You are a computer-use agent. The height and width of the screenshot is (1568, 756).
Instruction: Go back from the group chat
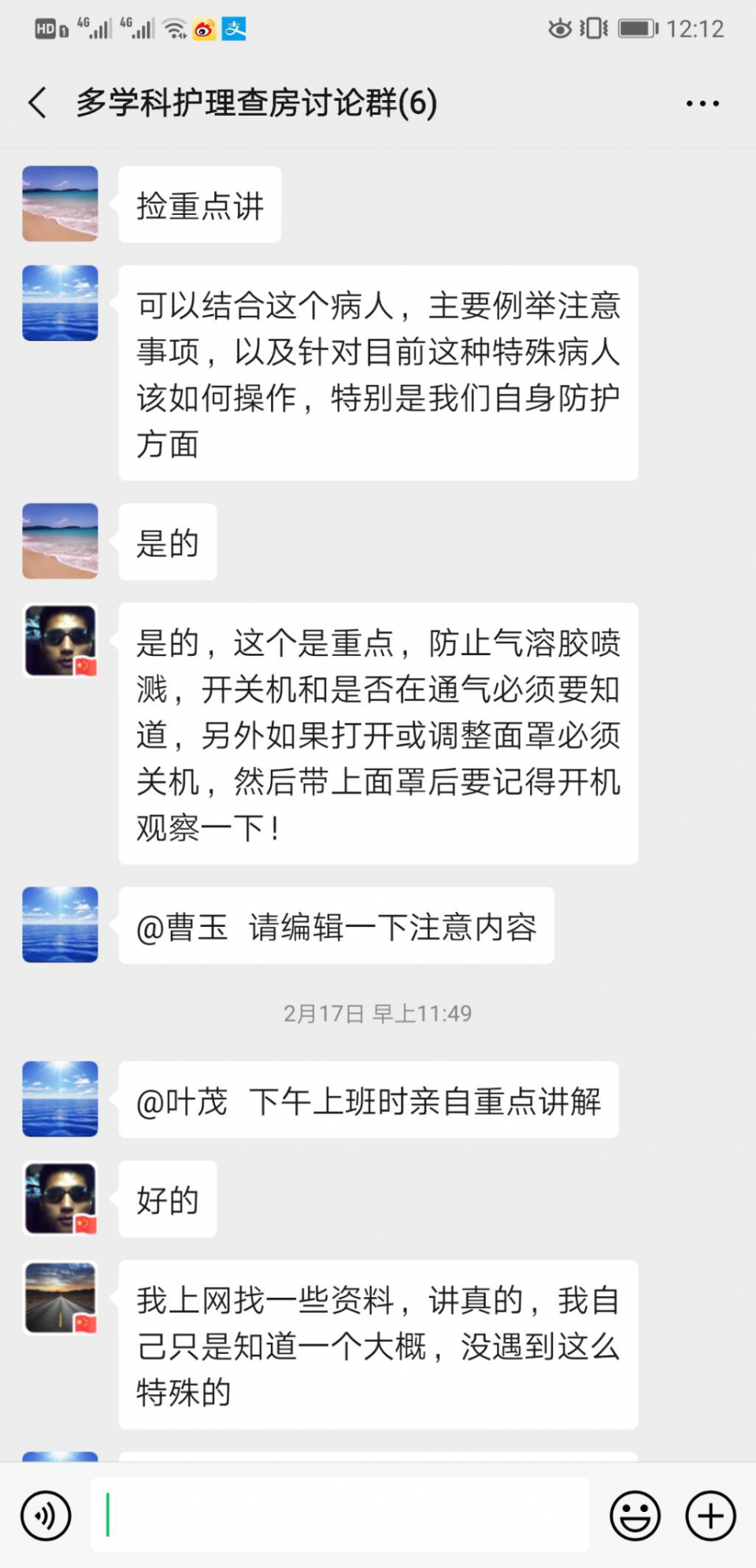pyautogui.click(x=37, y=103)
